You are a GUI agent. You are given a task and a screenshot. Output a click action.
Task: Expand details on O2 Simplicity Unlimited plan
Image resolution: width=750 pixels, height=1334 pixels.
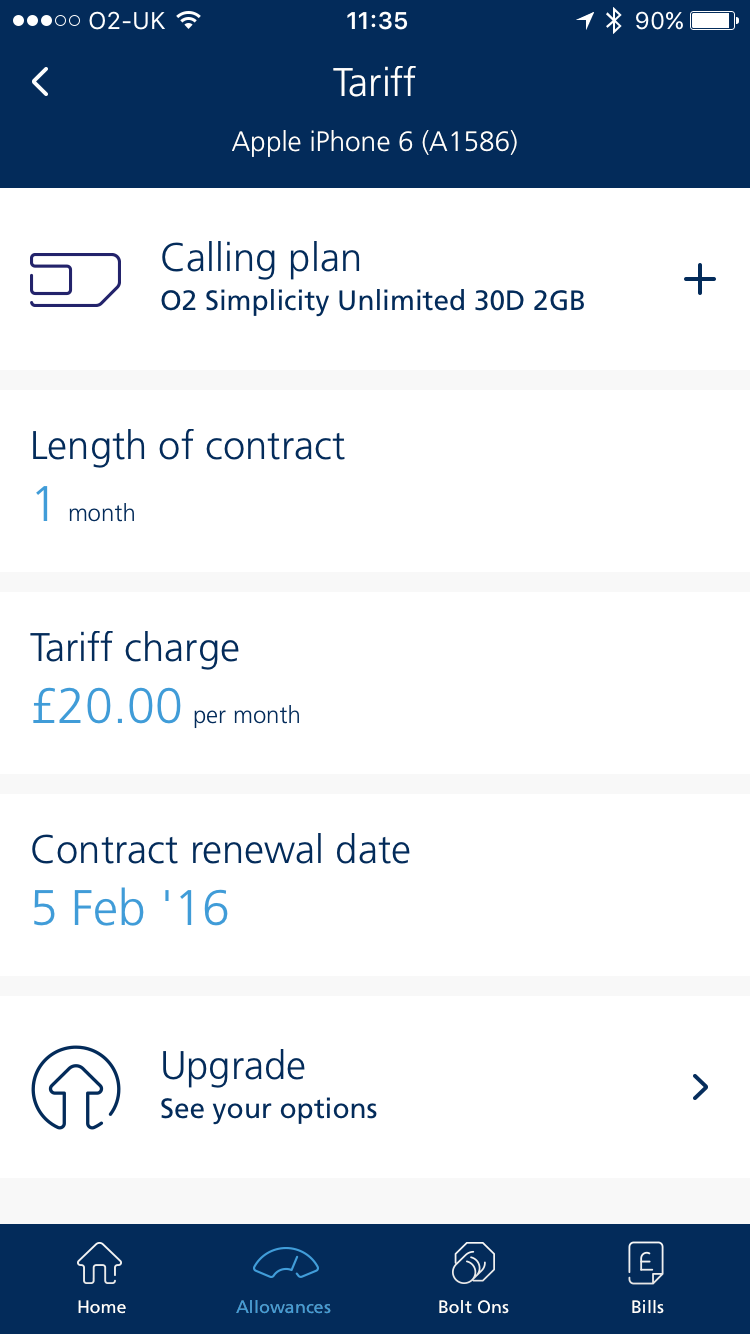click(373, 299)
